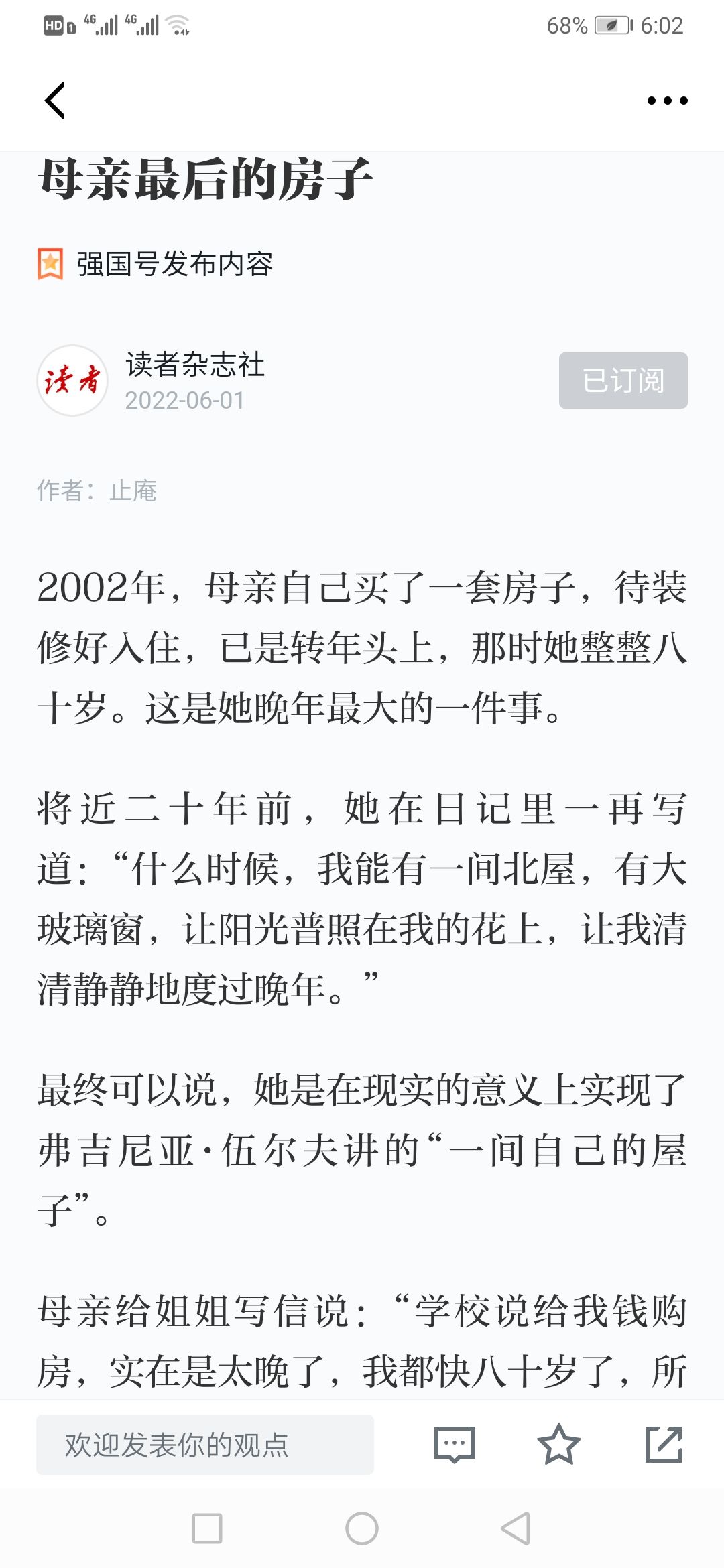Favorite this article with the star icon
724x1568 pixels.
(558, 1444)
